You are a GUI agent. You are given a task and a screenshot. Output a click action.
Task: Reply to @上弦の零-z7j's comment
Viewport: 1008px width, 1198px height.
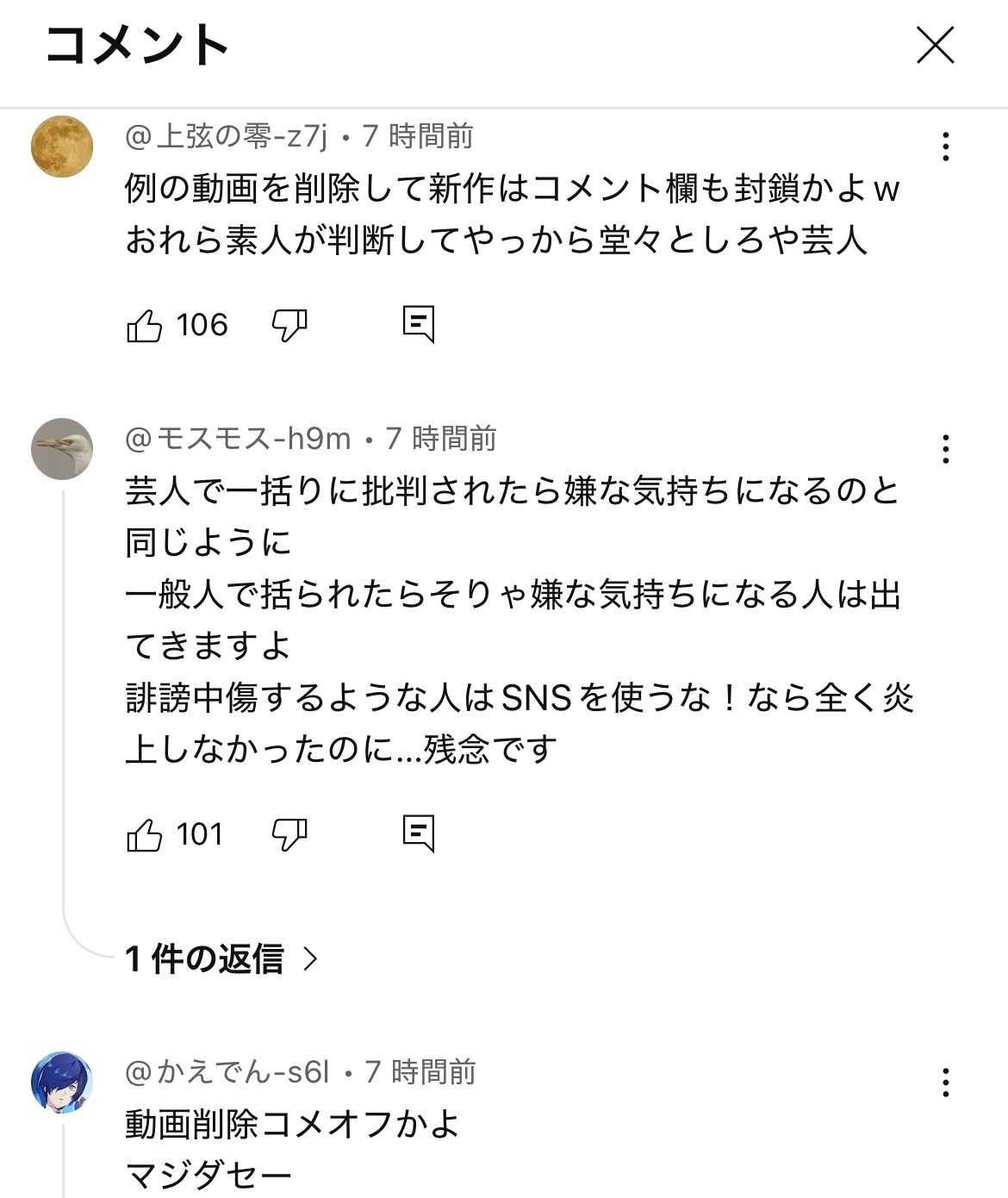click(x=419, y=324)
